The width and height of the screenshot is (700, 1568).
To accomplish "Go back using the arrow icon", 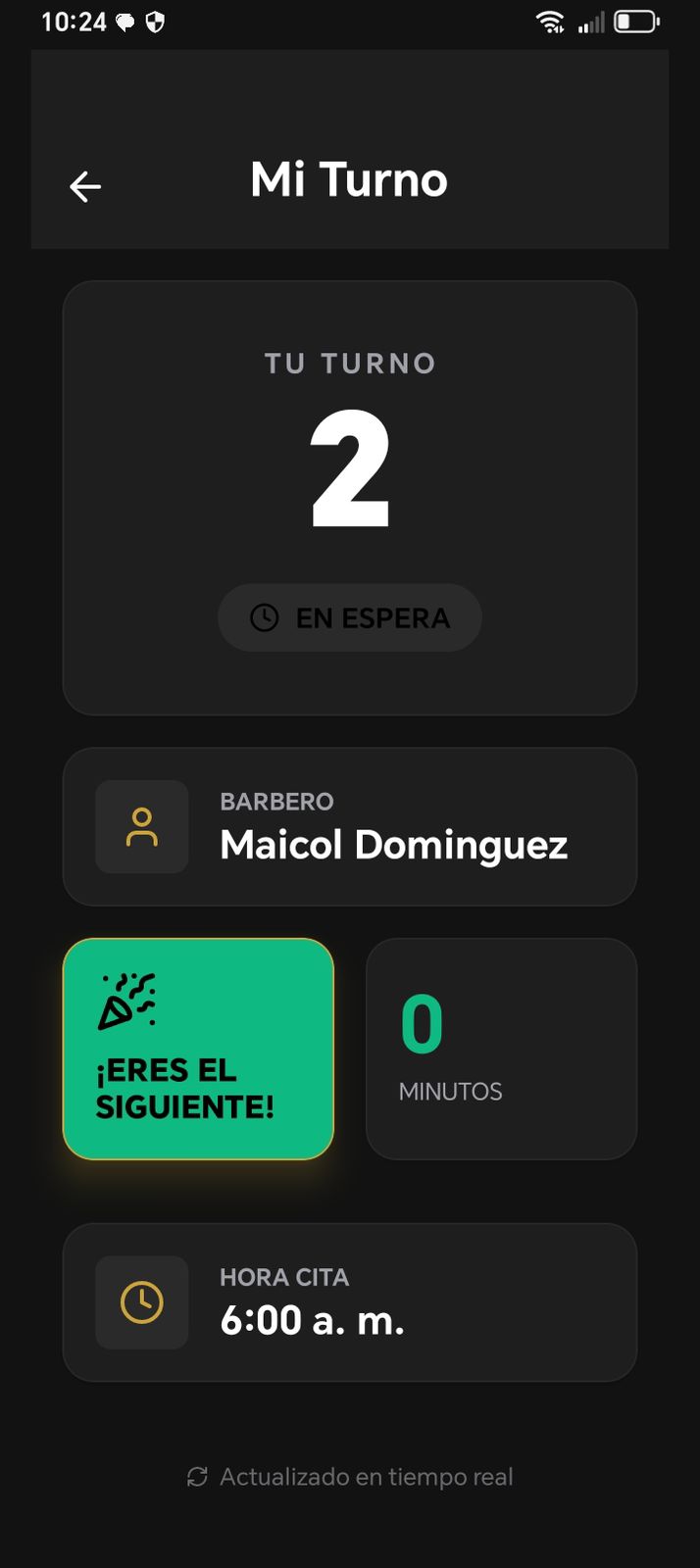I will click(x=85, y=186).
